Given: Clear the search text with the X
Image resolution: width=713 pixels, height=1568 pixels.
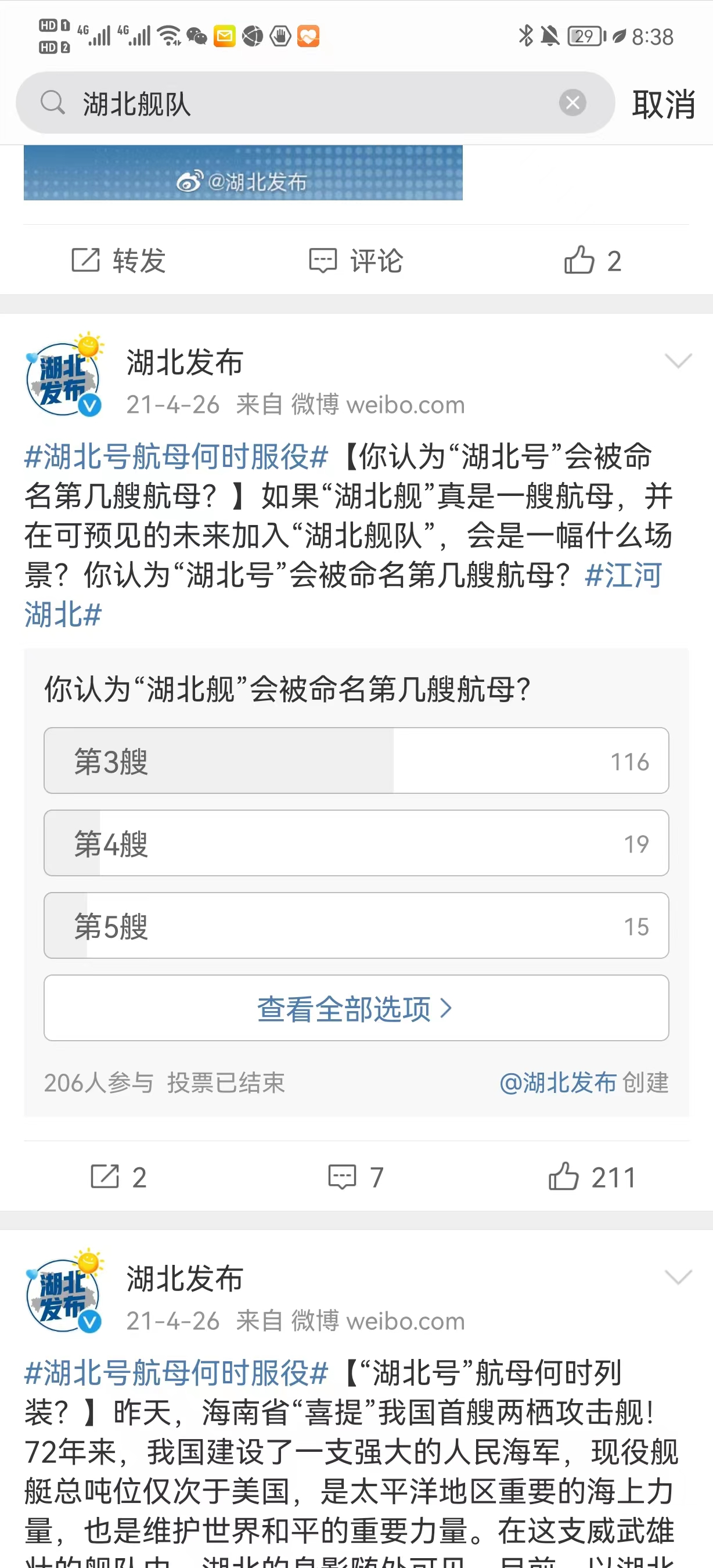Looking at the screenshot, I should [x=572, y=103].
